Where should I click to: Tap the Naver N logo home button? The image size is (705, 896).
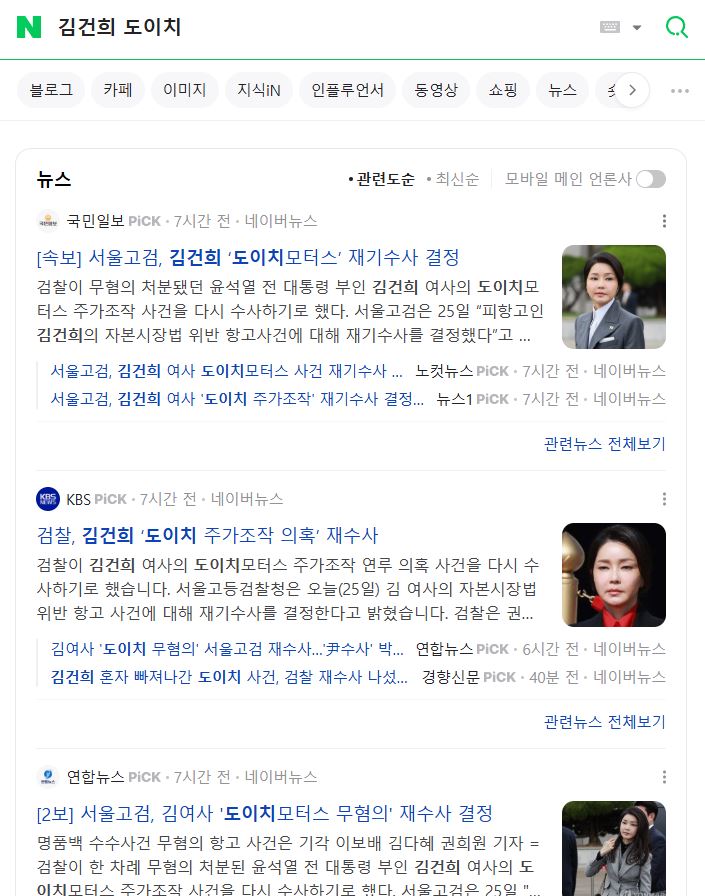[29, 28]
